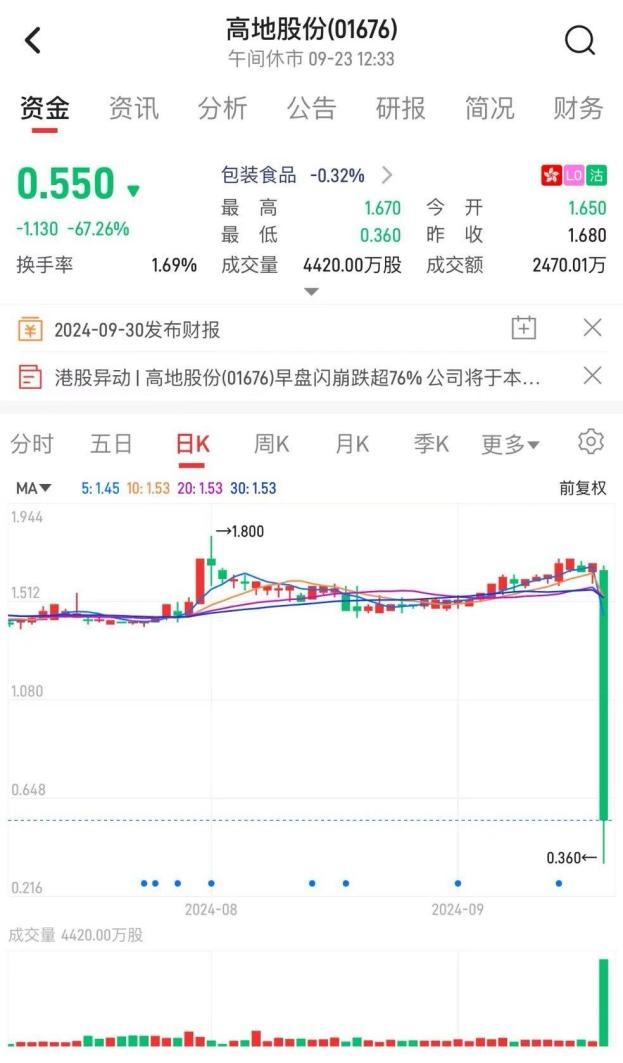Dismiss the 港股异动 news banner

pos(592,376)
